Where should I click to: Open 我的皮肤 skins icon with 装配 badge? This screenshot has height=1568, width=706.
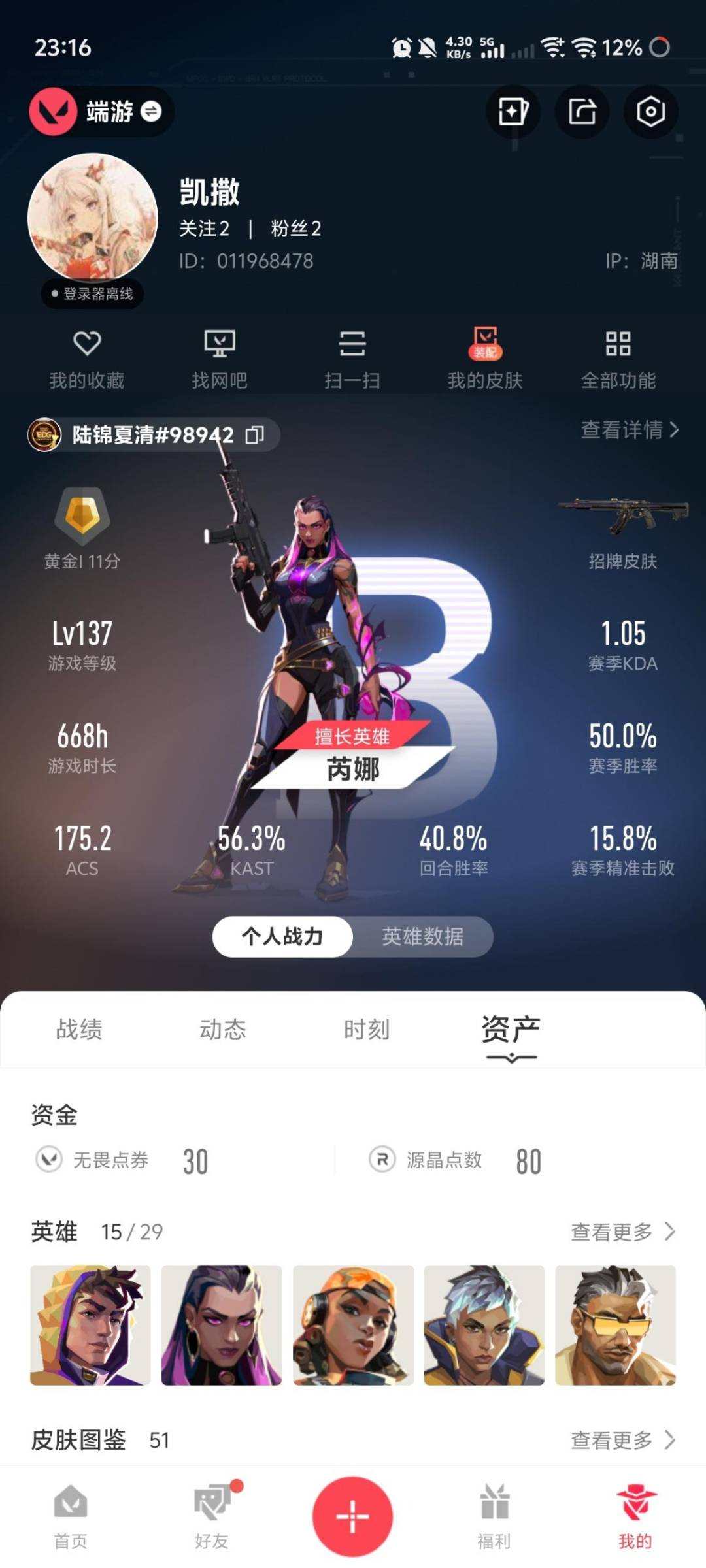(x=484, y=356)
